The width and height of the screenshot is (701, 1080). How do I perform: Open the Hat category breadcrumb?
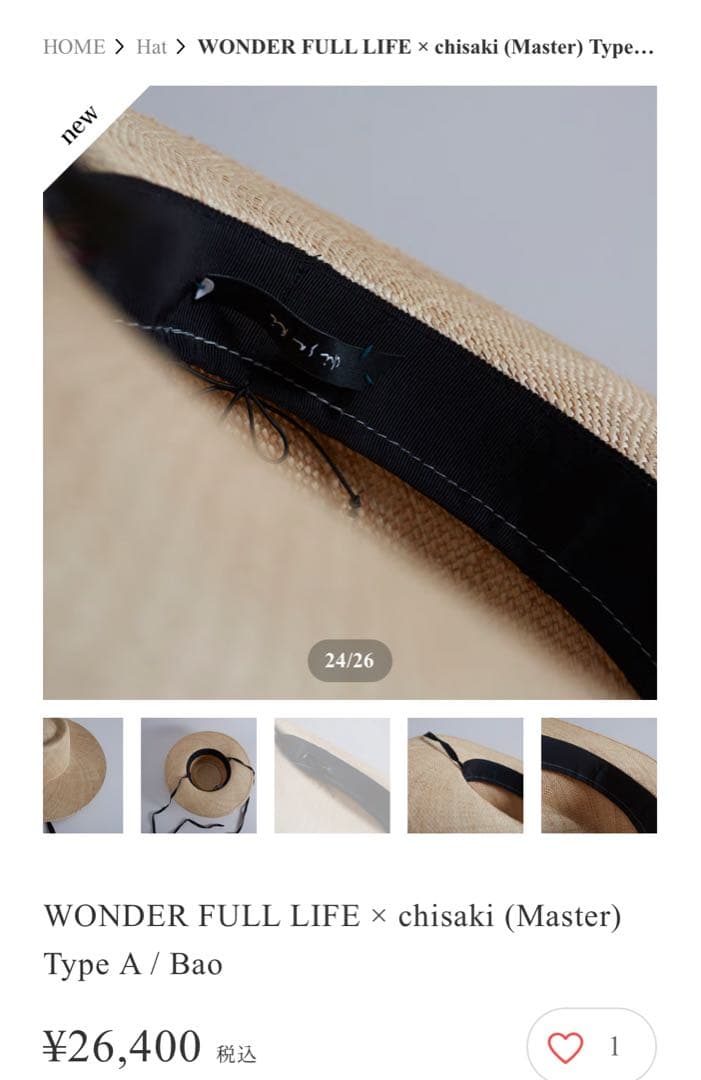[151, 47]
